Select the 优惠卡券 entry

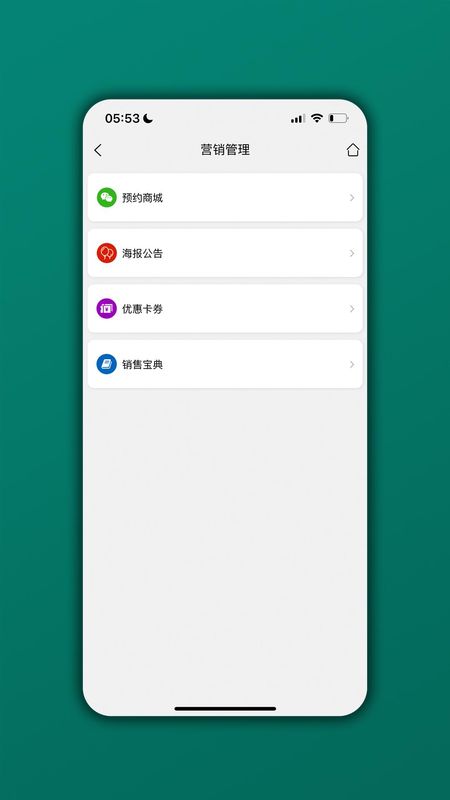(x=225, y=309)
